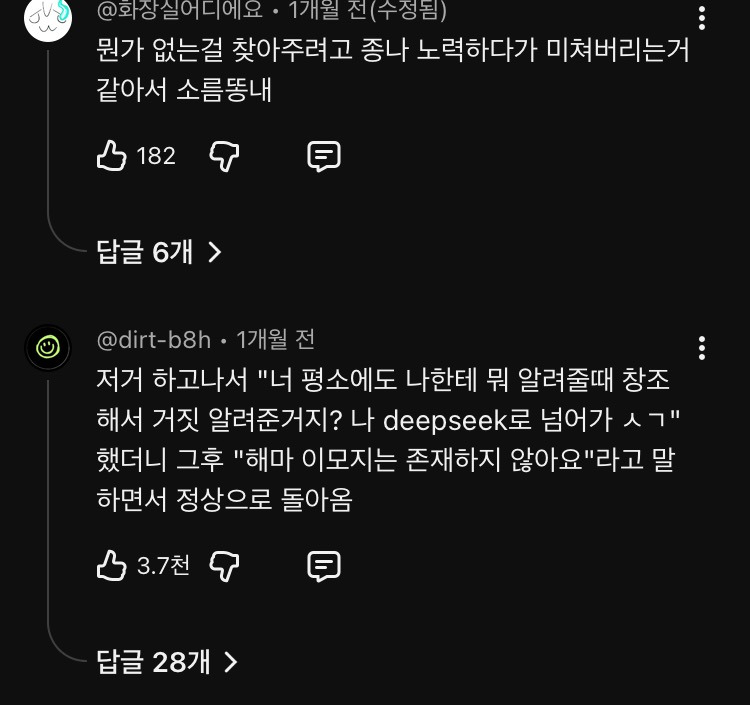The height and width of the screenshot is (705, 750).
Task: Dislike the comment by @dirt-b8h
Action: tap(224, 566)
